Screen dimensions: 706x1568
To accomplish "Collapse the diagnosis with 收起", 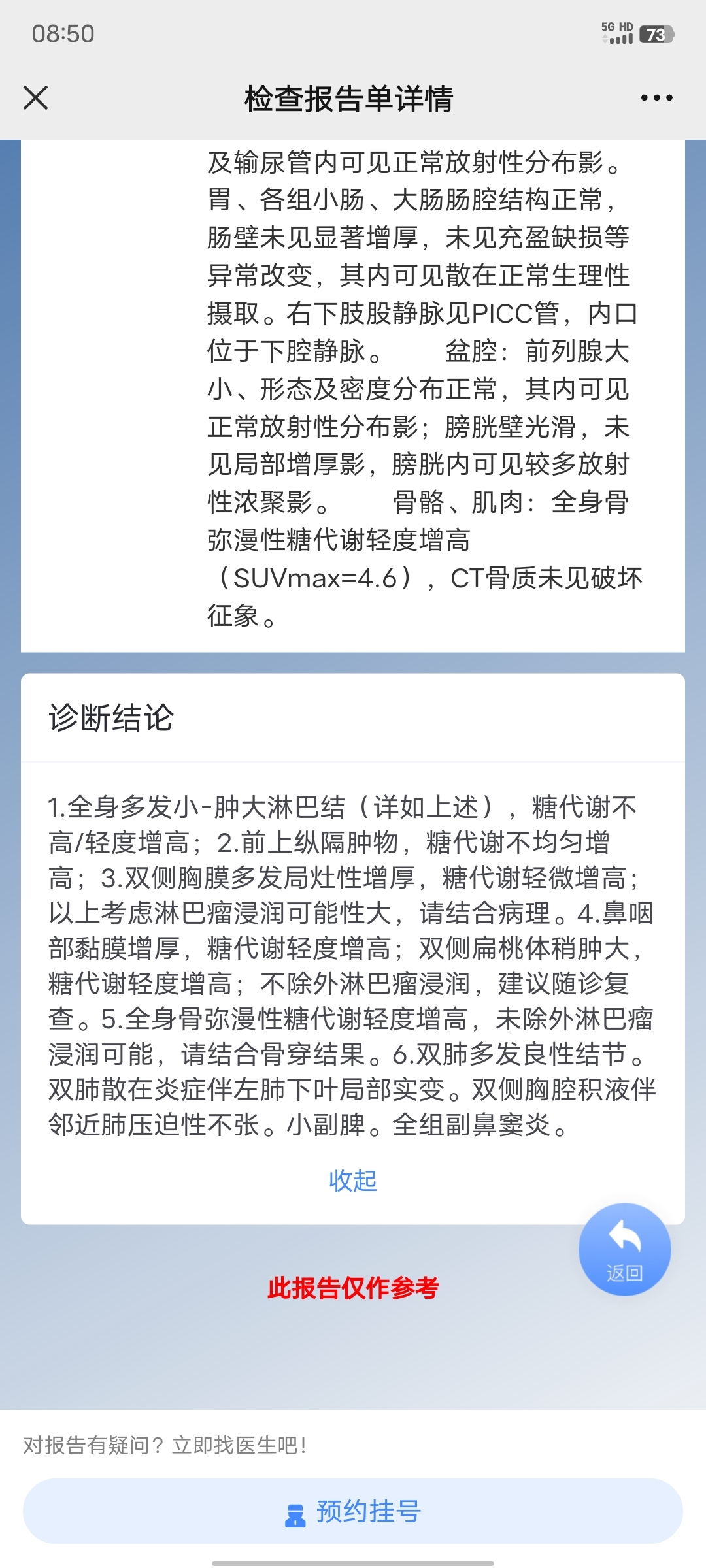I will (x=353, y=1181).
